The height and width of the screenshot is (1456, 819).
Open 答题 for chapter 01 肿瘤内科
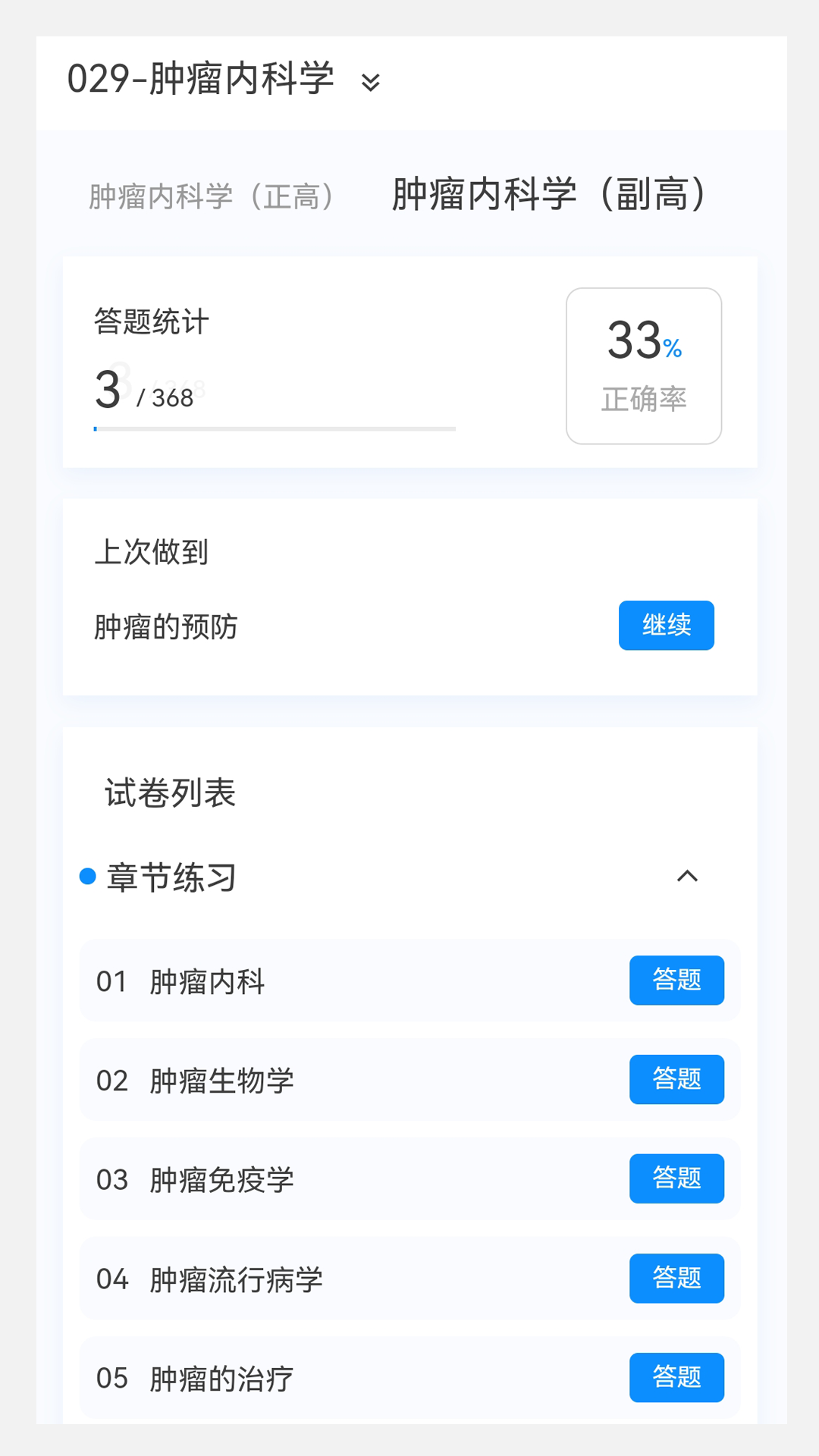point(676,981)
